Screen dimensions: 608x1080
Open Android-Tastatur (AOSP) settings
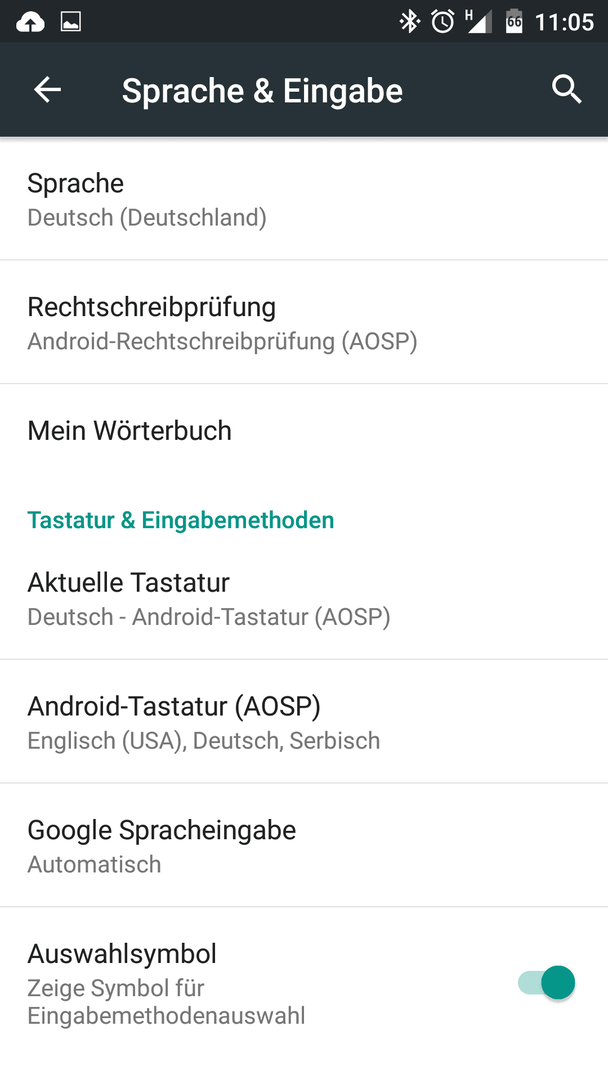304,722
